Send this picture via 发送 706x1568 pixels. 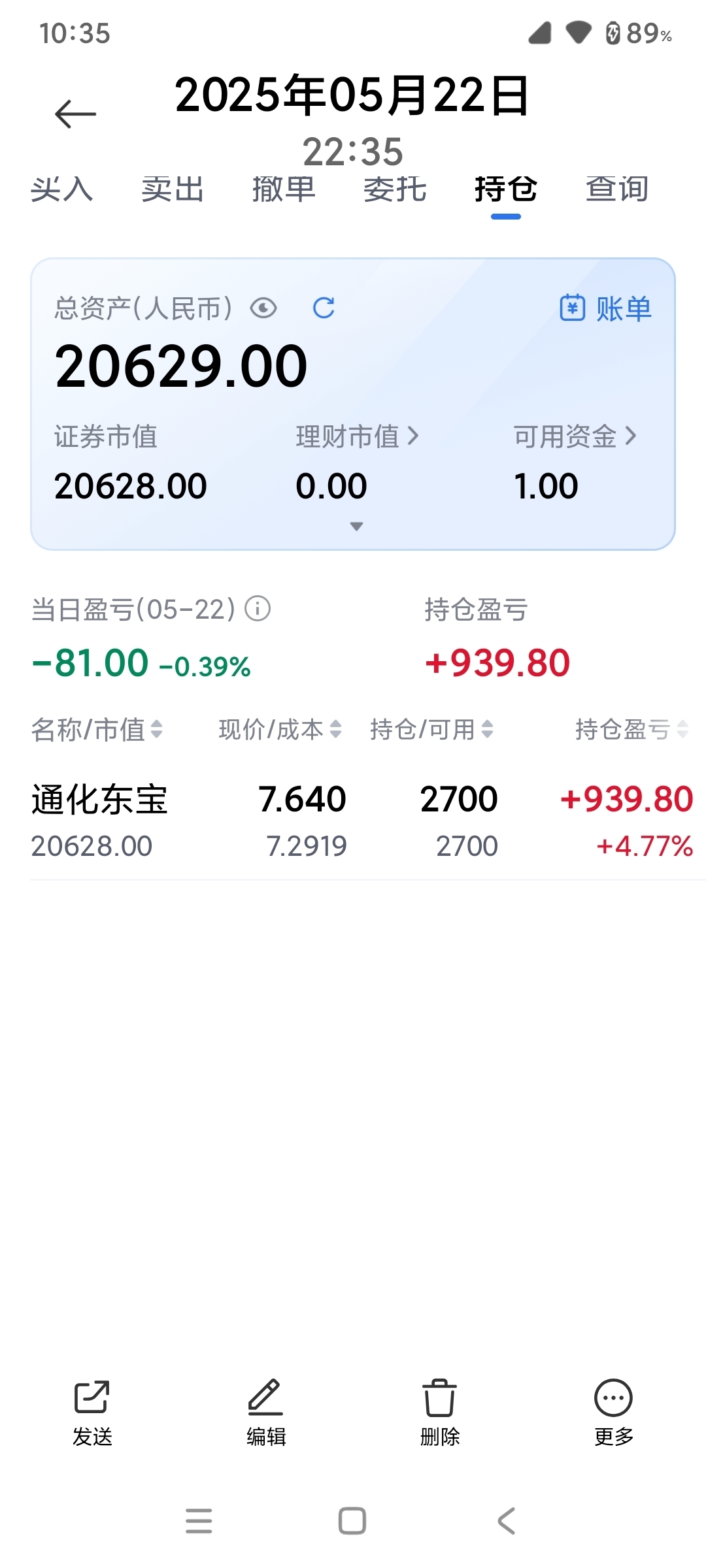[x=92, y=1413]
